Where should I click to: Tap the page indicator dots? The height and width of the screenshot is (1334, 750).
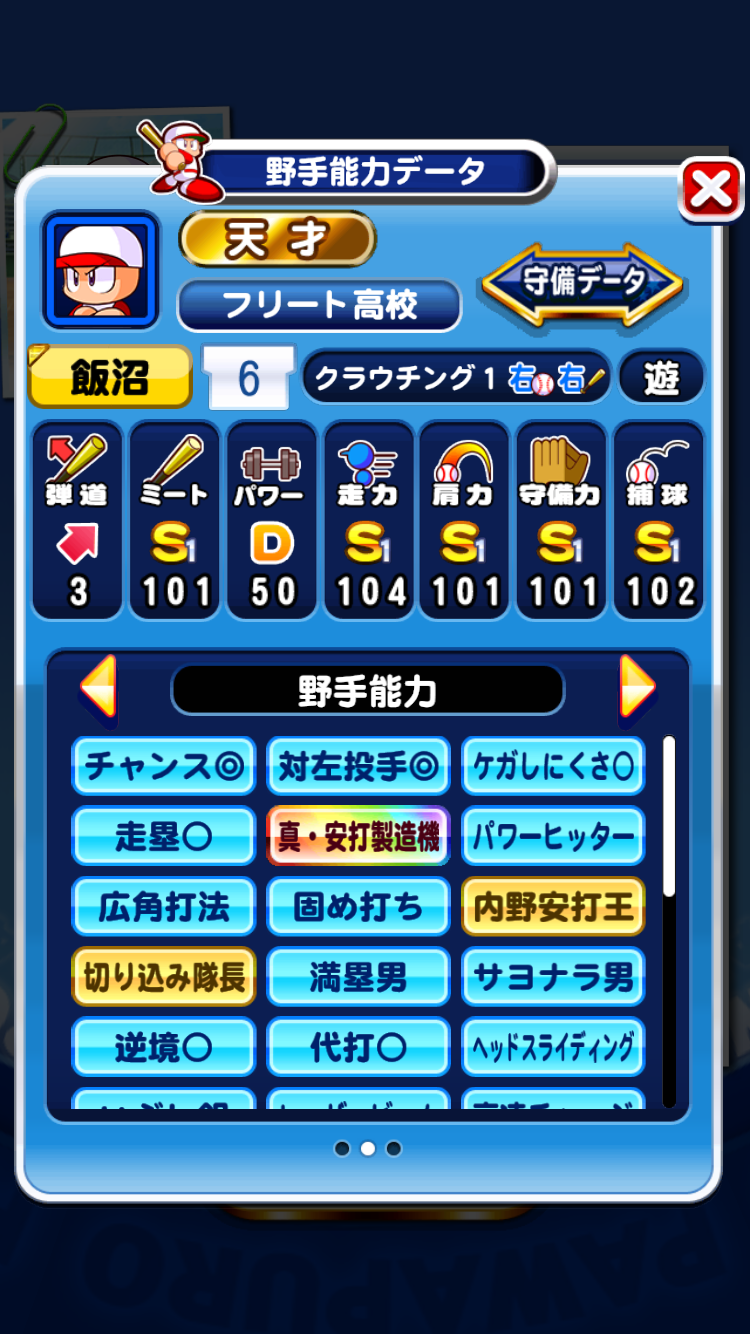coord(368,1149)
